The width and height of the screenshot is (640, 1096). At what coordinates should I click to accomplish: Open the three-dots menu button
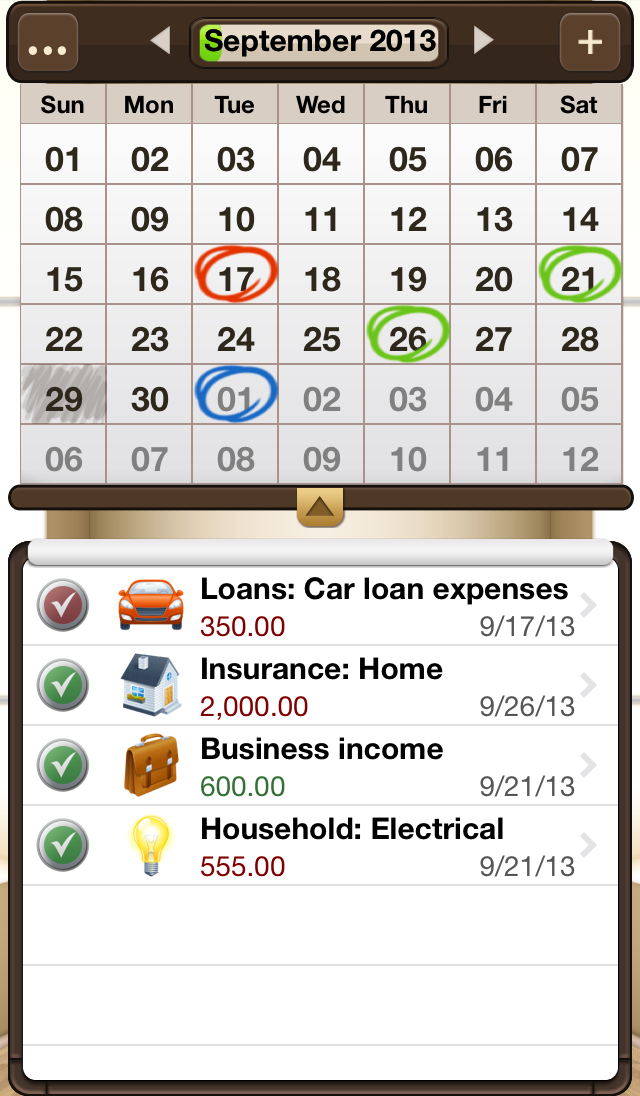point(48,43)
